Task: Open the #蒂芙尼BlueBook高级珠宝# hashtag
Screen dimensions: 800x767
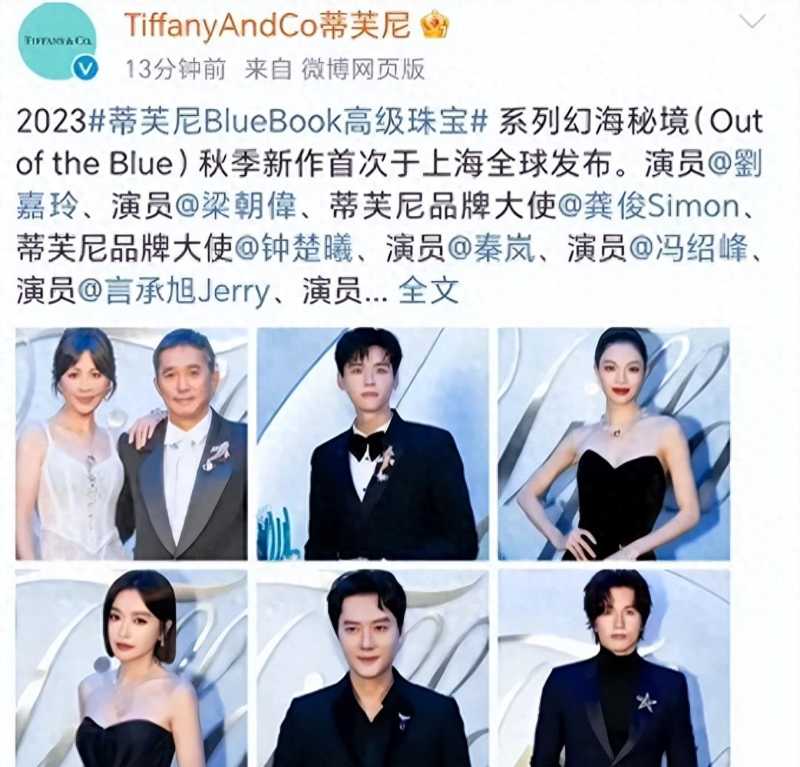Action: 287,123
